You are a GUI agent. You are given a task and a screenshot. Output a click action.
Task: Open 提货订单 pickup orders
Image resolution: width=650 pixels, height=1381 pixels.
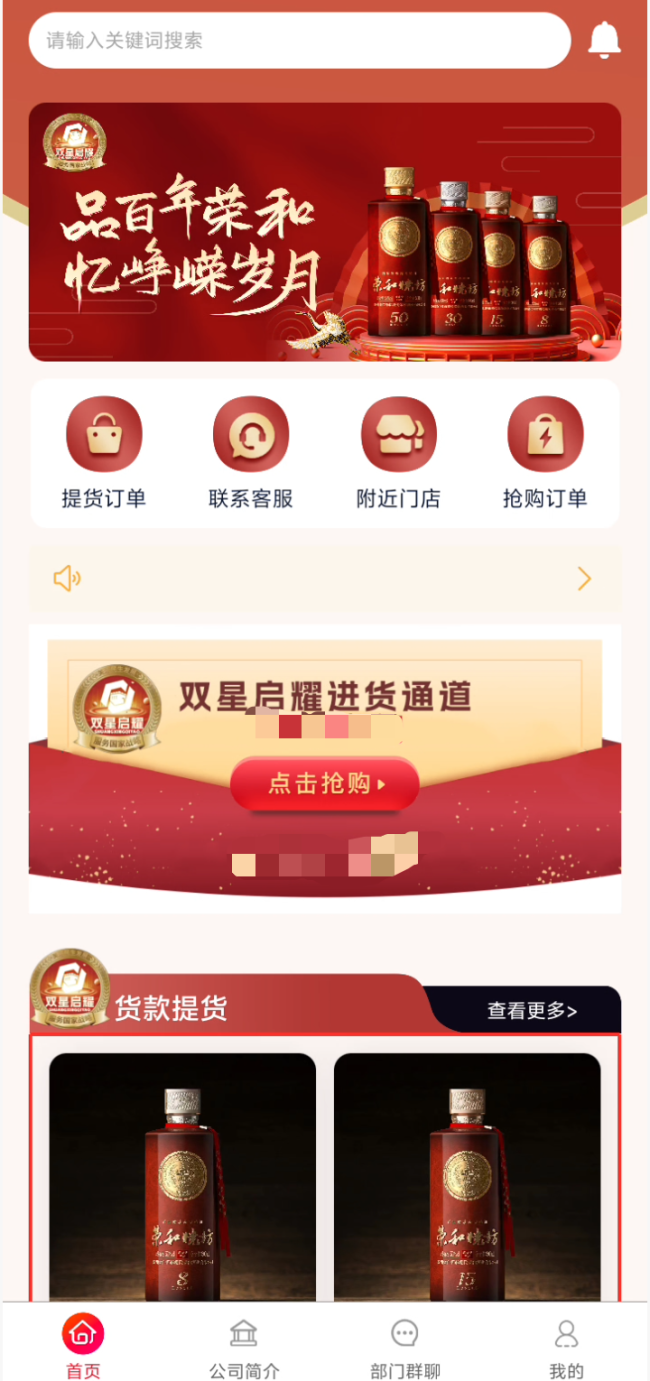tap(104, 452)
